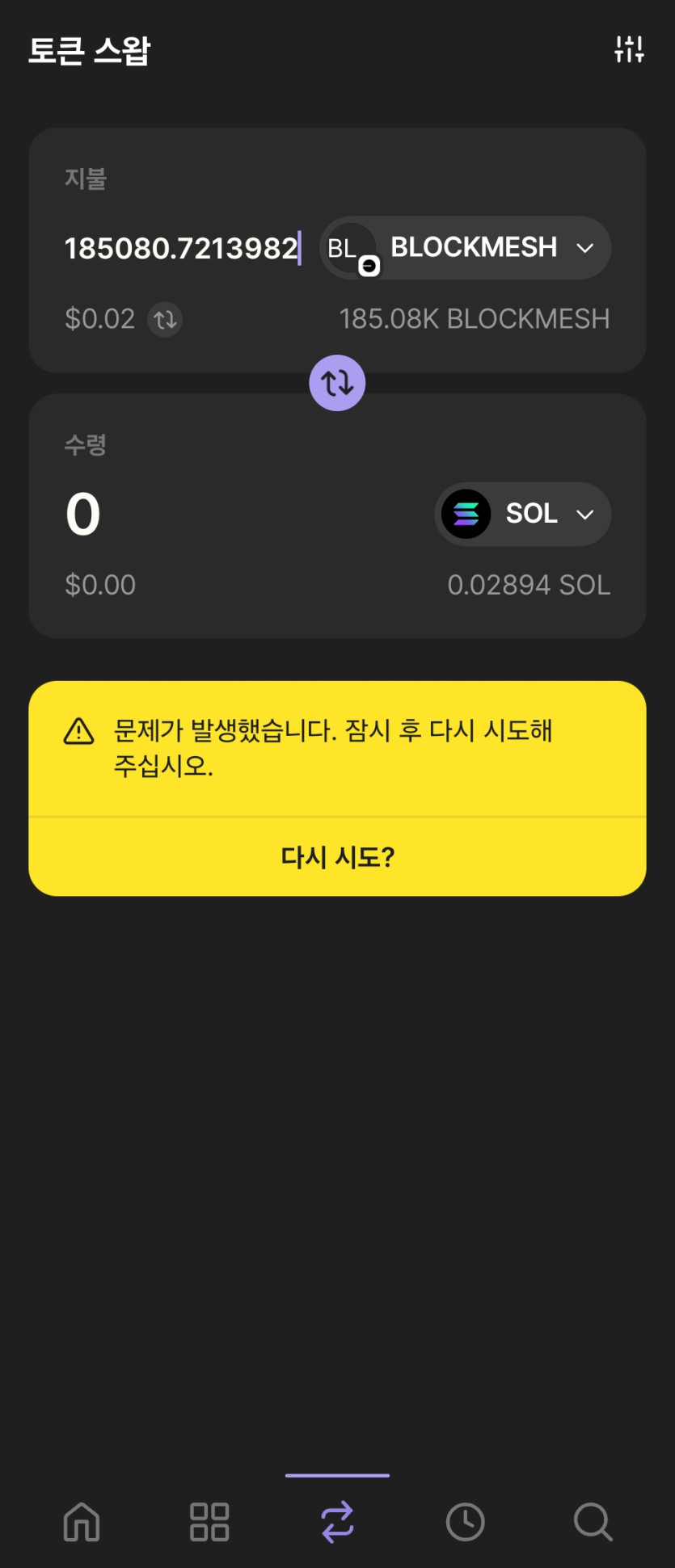Open the BLOCKMESH token selector
Screen dimensions: 675x1568
(466, 248)
